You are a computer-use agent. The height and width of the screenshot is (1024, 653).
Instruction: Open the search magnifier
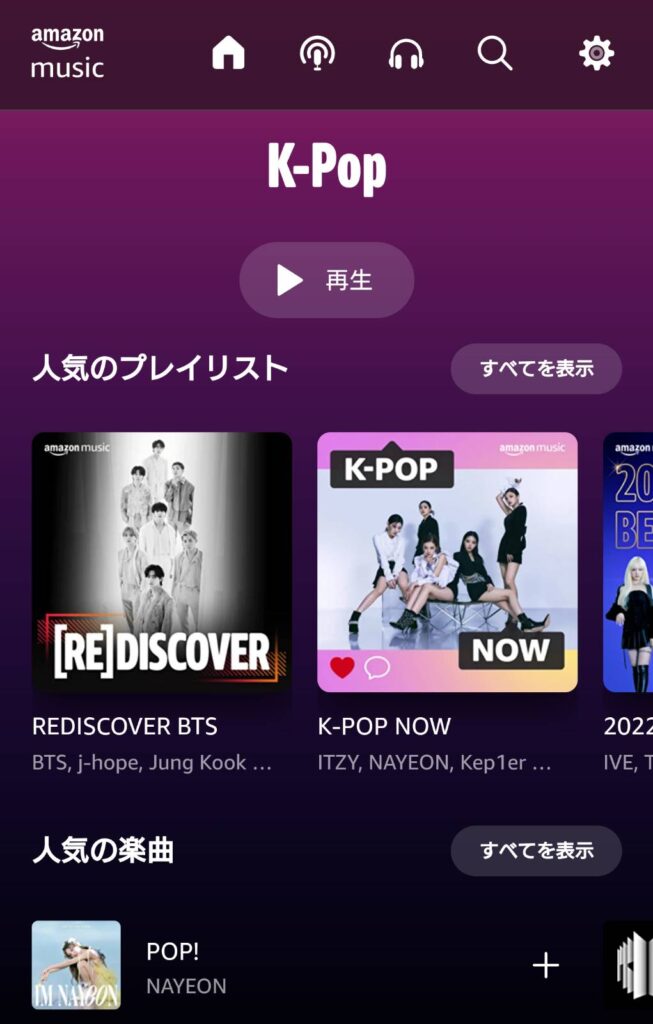point(495,53)
